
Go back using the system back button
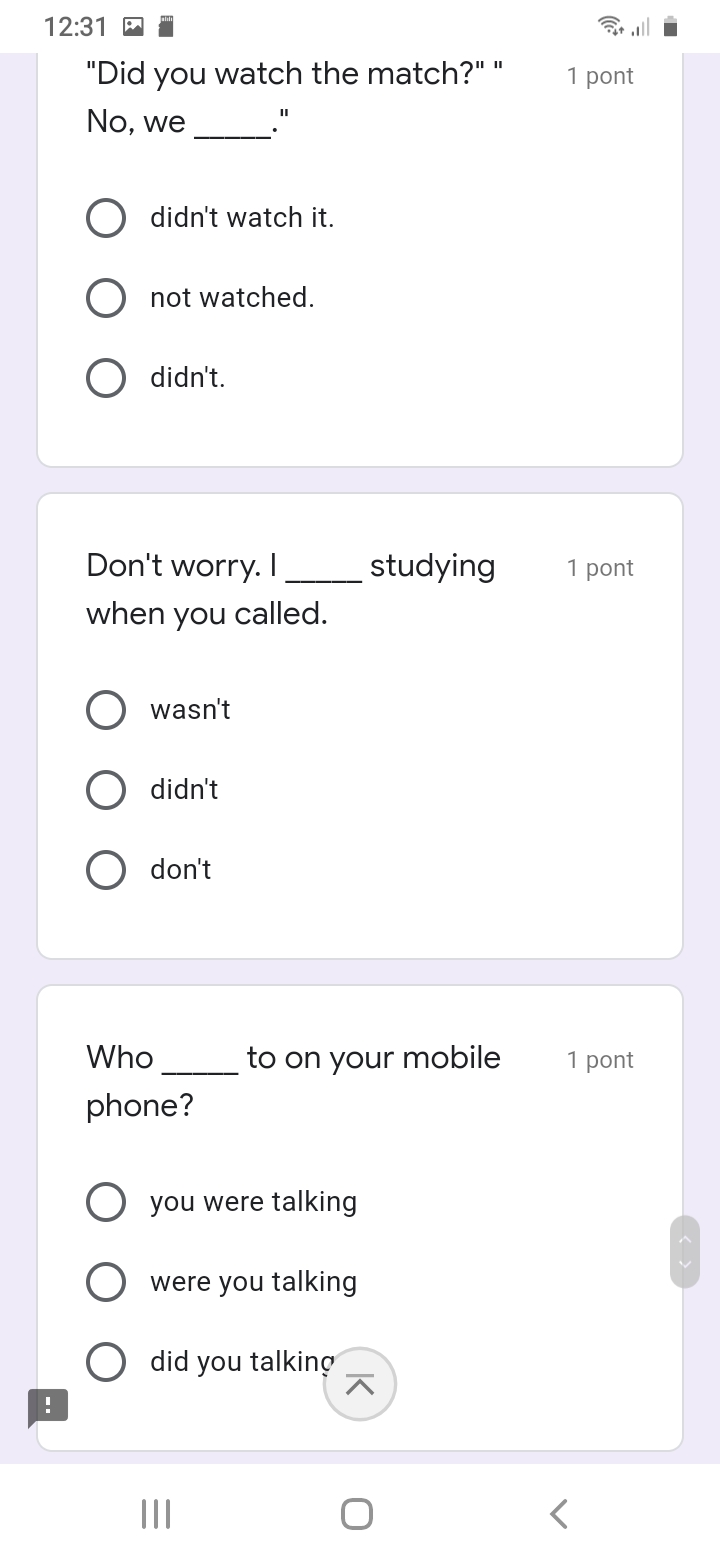click(x=560, y=1513)
